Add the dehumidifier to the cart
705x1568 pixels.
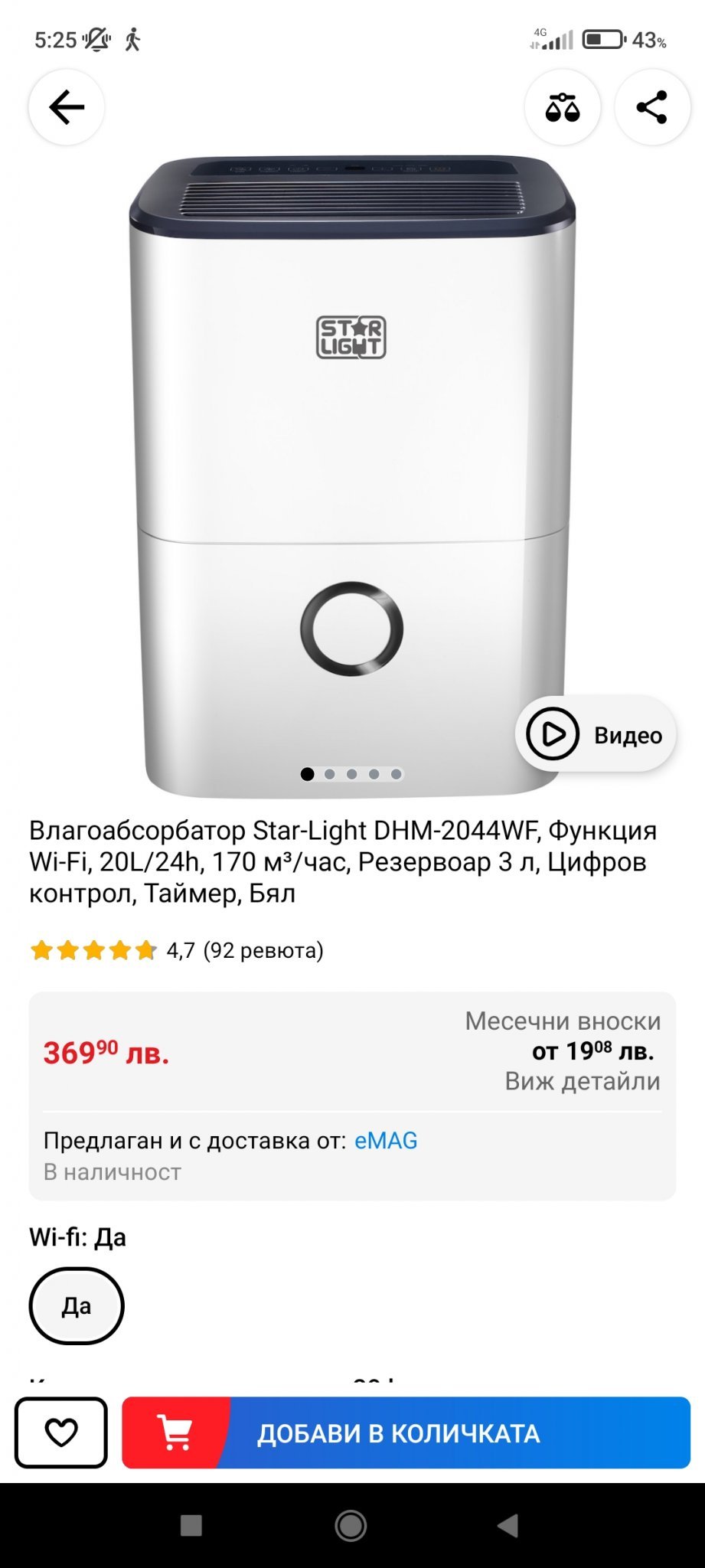pos(406,1432)
